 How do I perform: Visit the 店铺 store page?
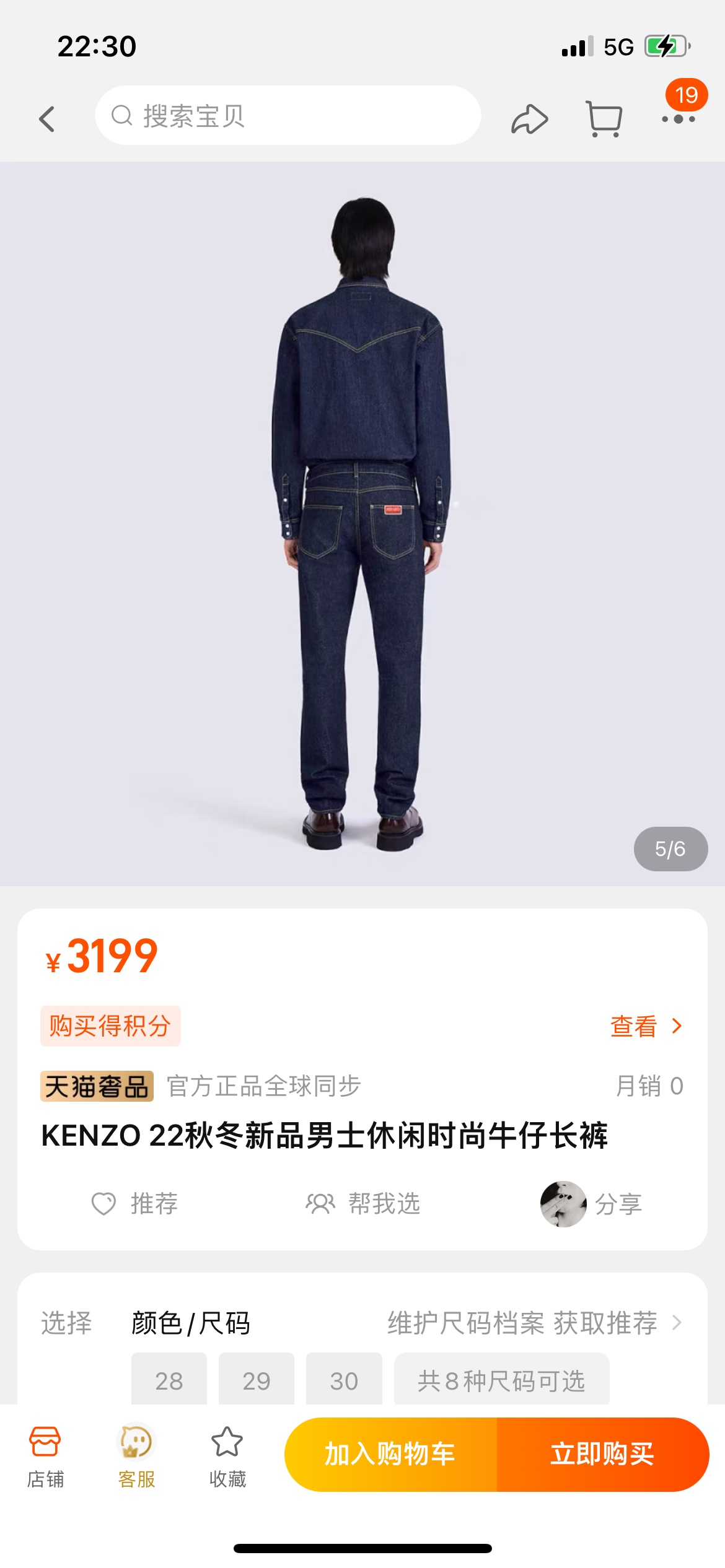[45, 1455]
